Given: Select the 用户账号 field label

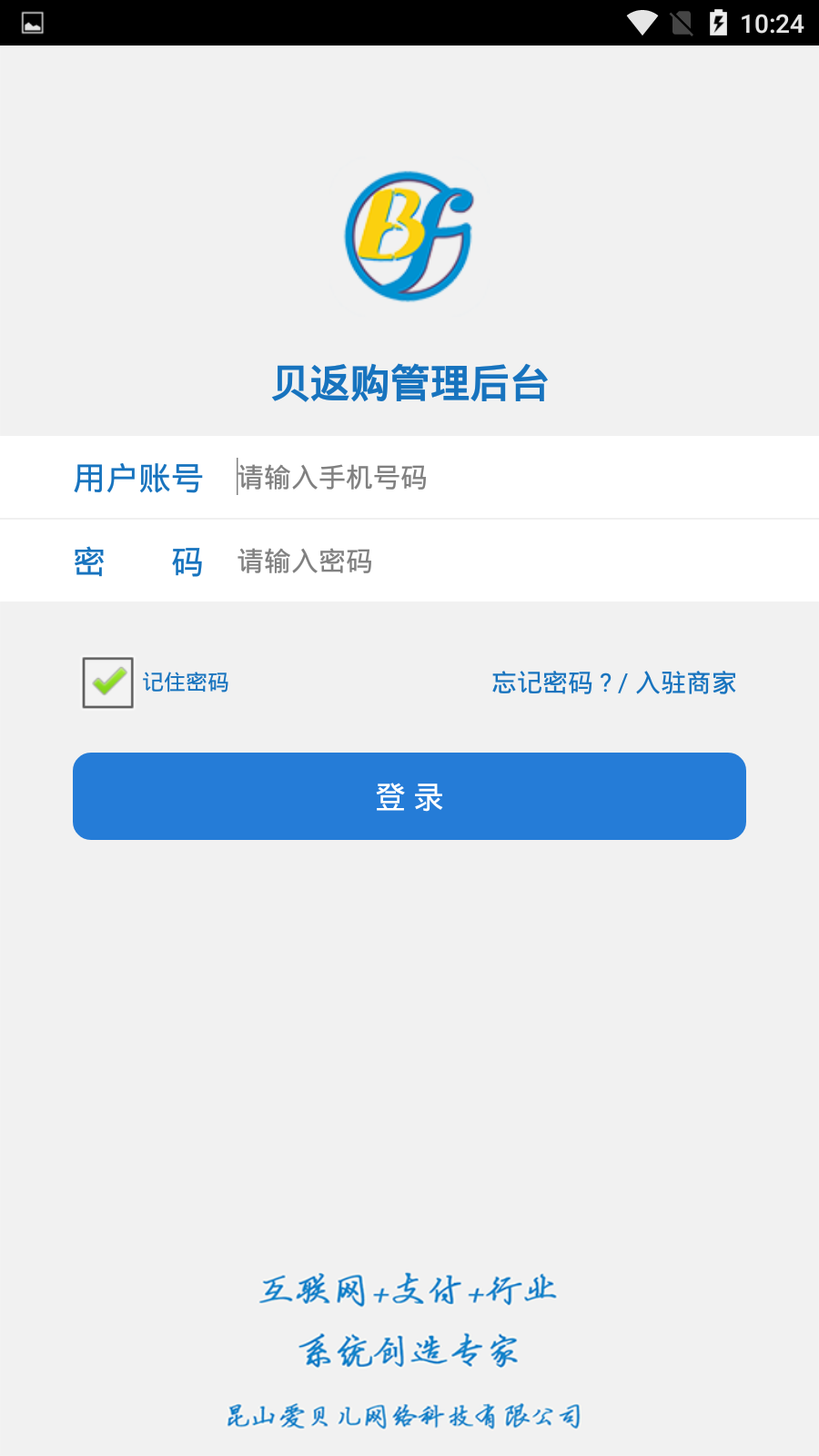Looking at the screenshot, I should click(137, 477).
